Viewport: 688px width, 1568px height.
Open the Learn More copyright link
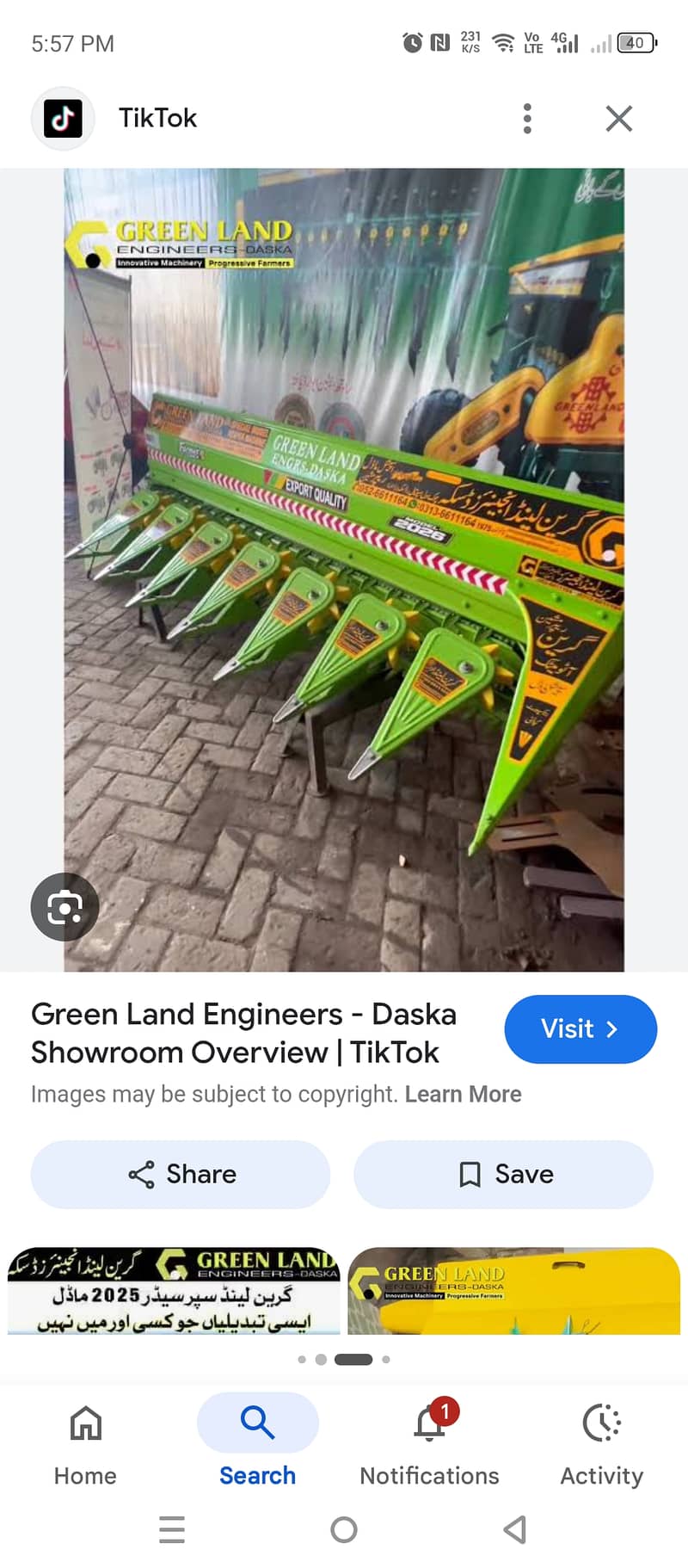[463, 1094]
